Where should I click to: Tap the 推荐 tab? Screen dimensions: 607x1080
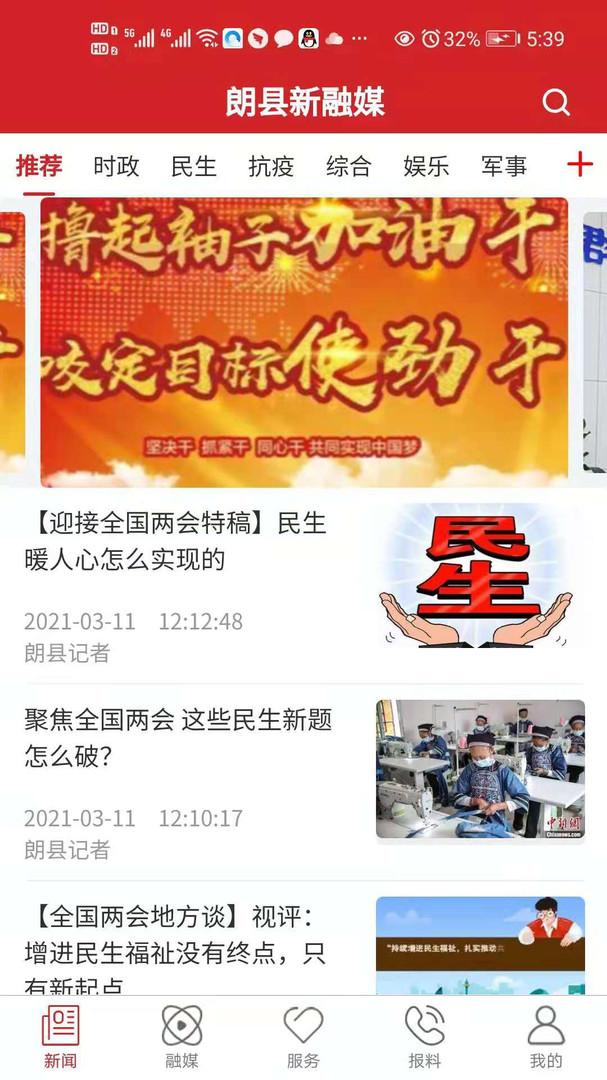[x=40, y=167]
